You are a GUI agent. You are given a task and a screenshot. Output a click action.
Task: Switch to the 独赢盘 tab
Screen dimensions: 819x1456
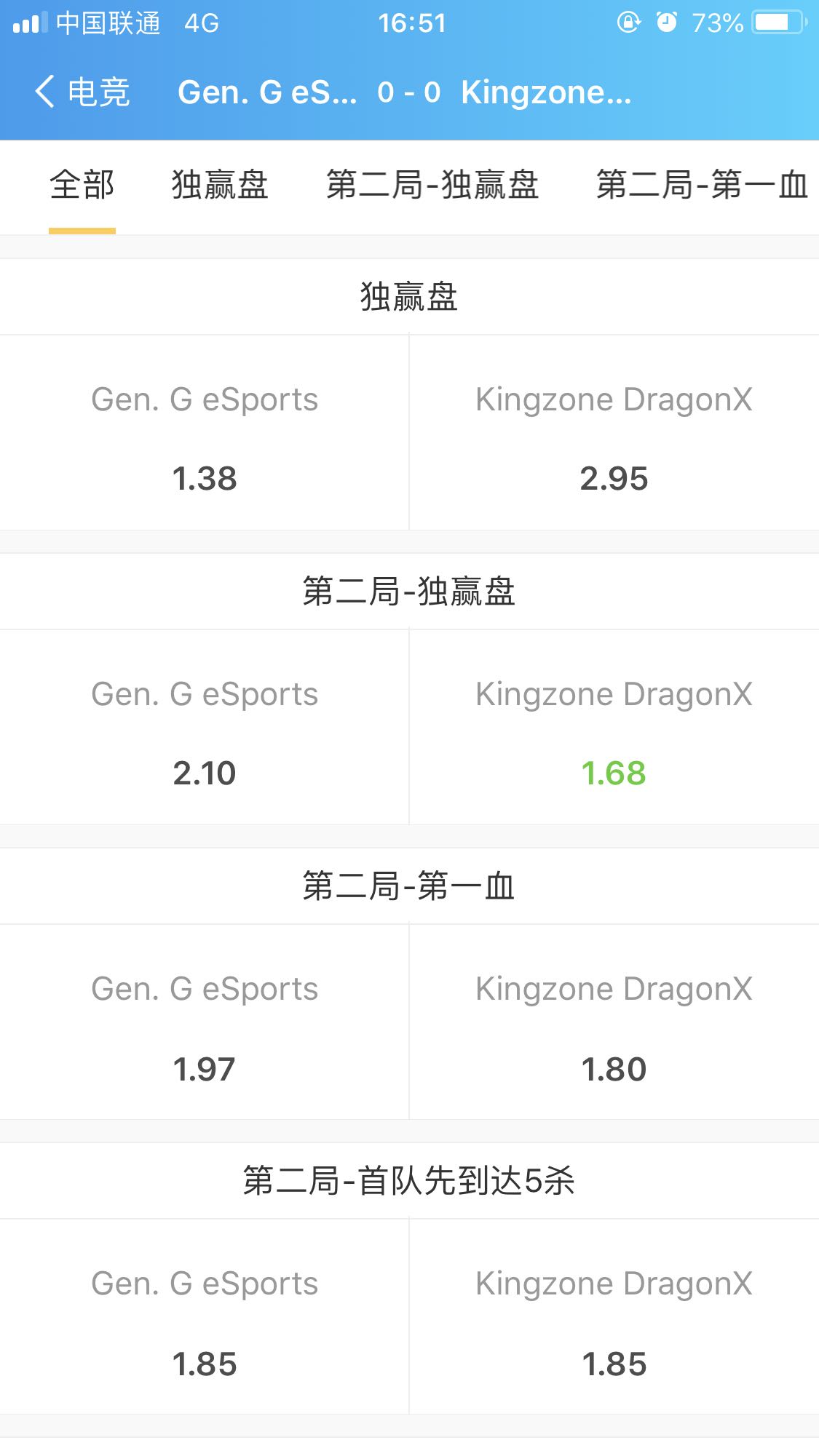(220, 185)
